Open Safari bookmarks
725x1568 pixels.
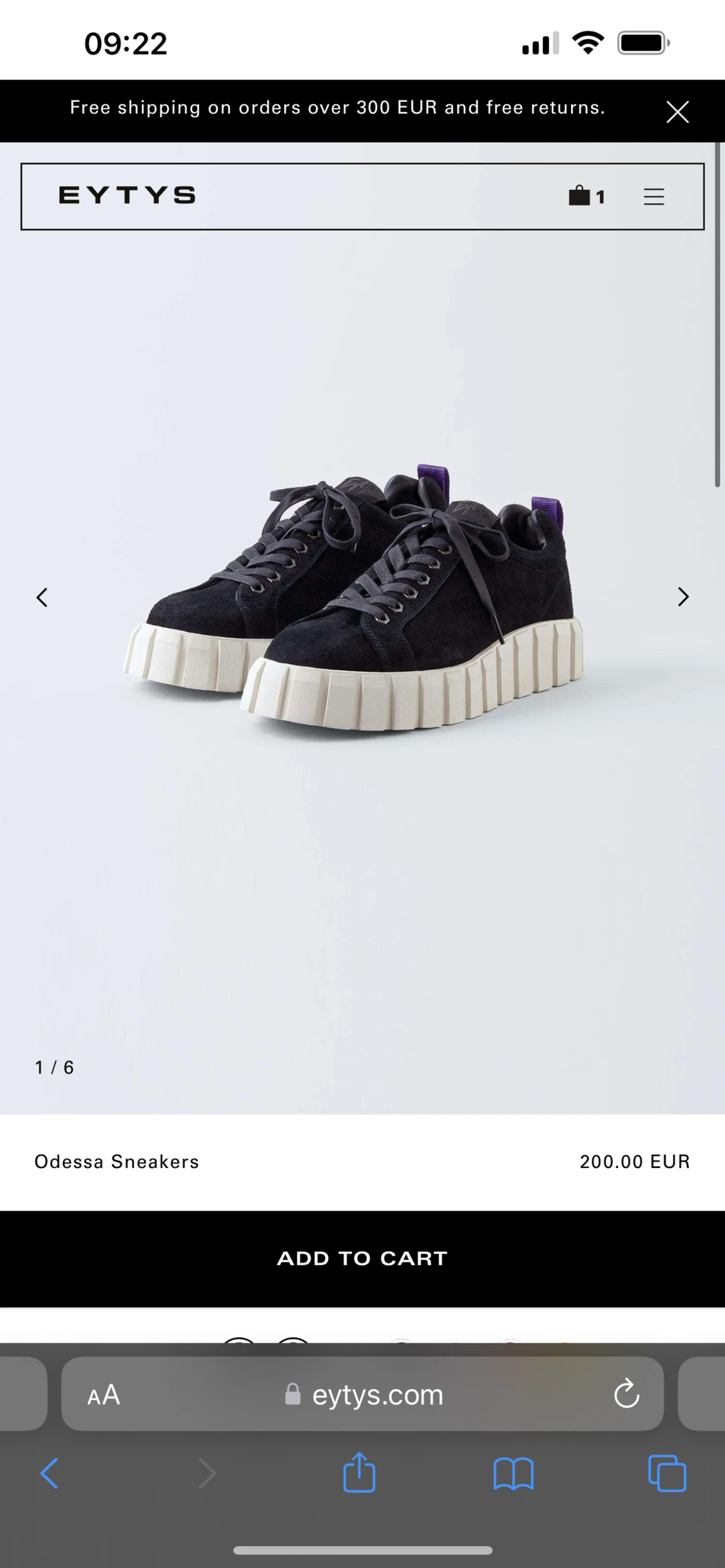tap(513, 1473)
